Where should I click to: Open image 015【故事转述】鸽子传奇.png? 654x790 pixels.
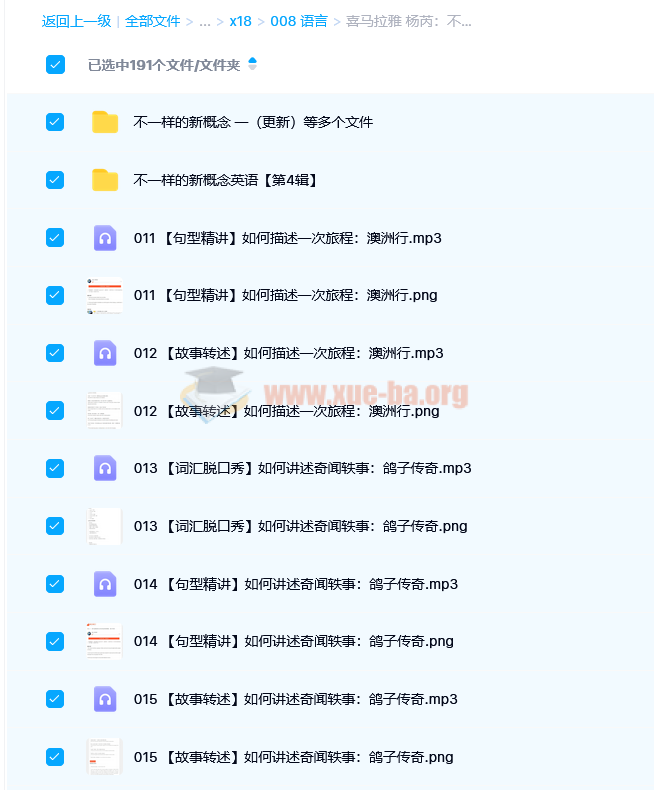[x=294, y=757]
